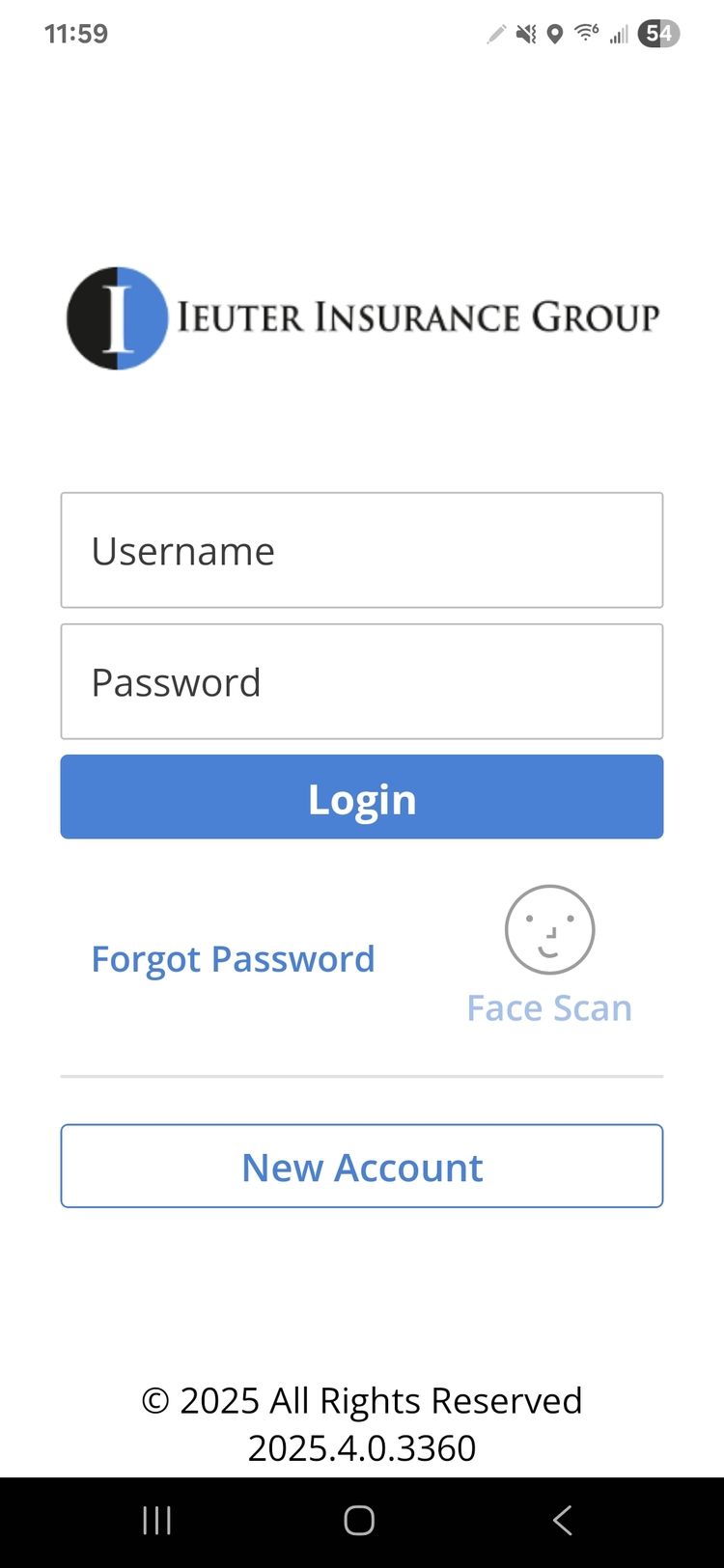Viewport: 724px width, 1568px height.
Task: Focus the Password field
Action: click(362, 681)
